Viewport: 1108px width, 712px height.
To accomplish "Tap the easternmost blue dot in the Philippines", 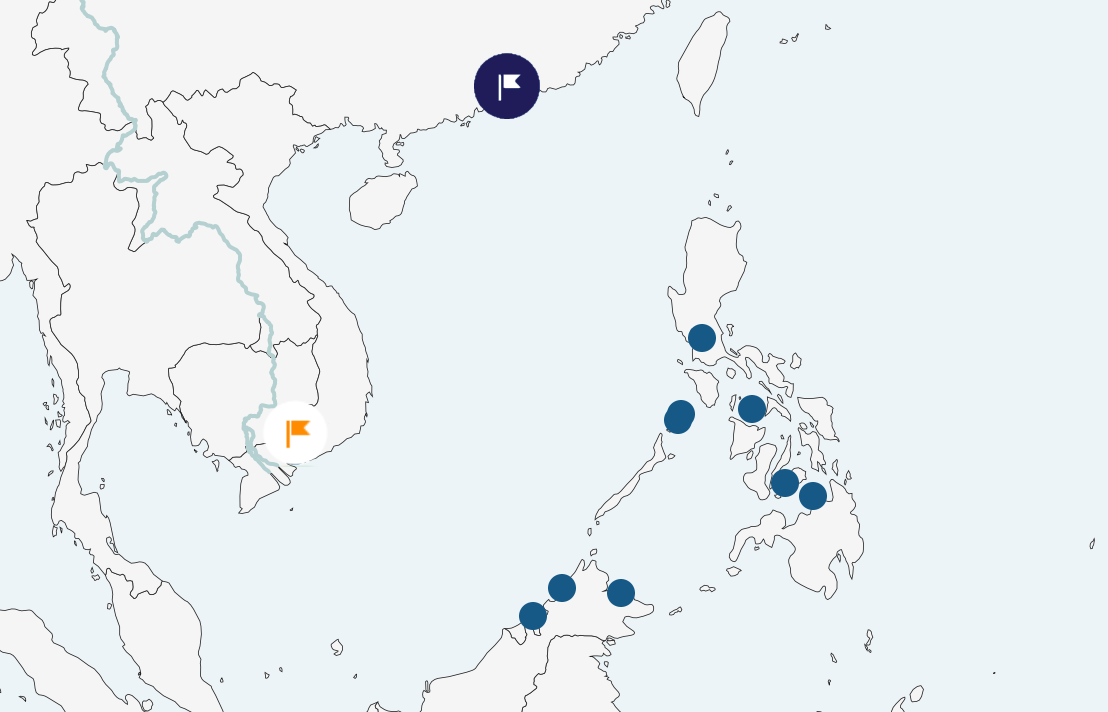I will tap(813, 496).
